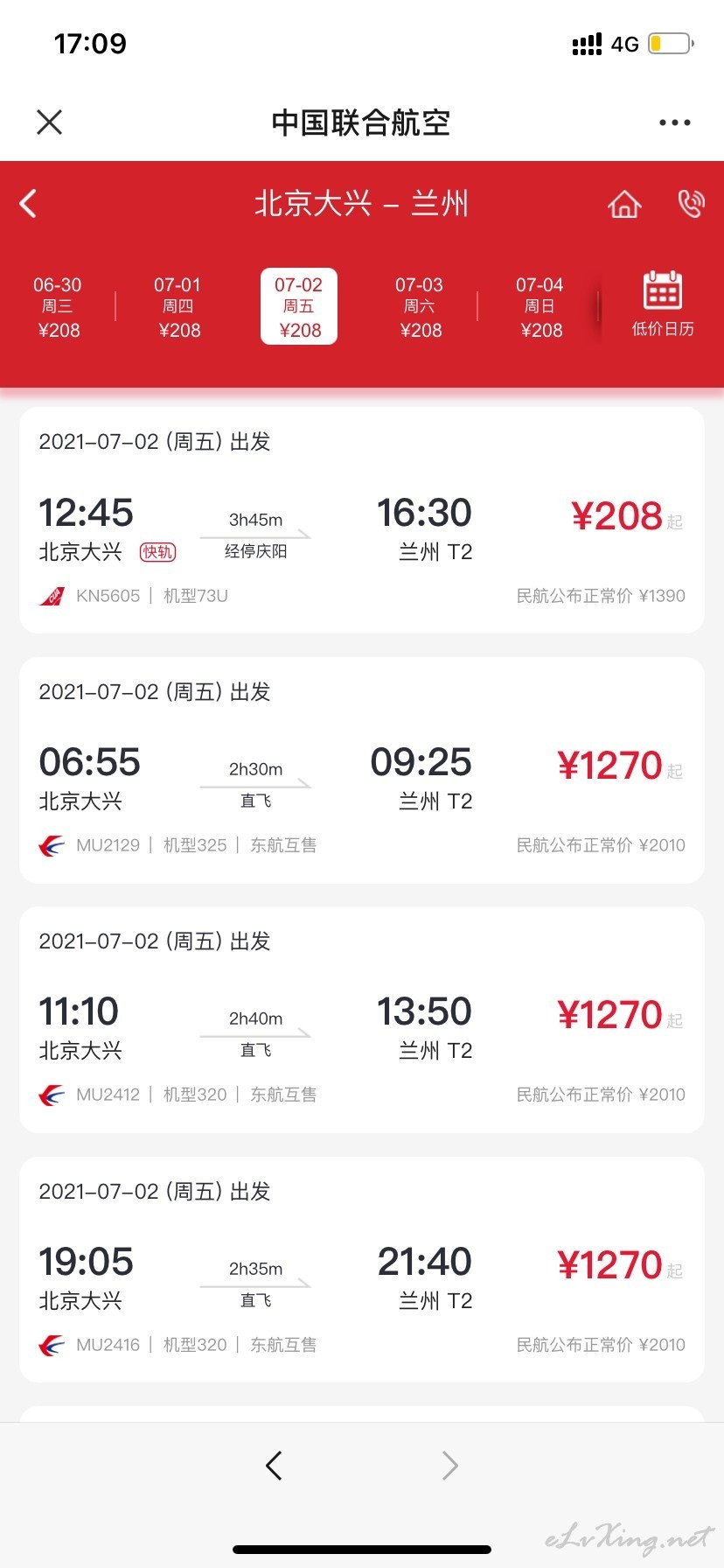Open flight MU2412 departing 11:10

pyautogui.click(x=362, y=1019)
